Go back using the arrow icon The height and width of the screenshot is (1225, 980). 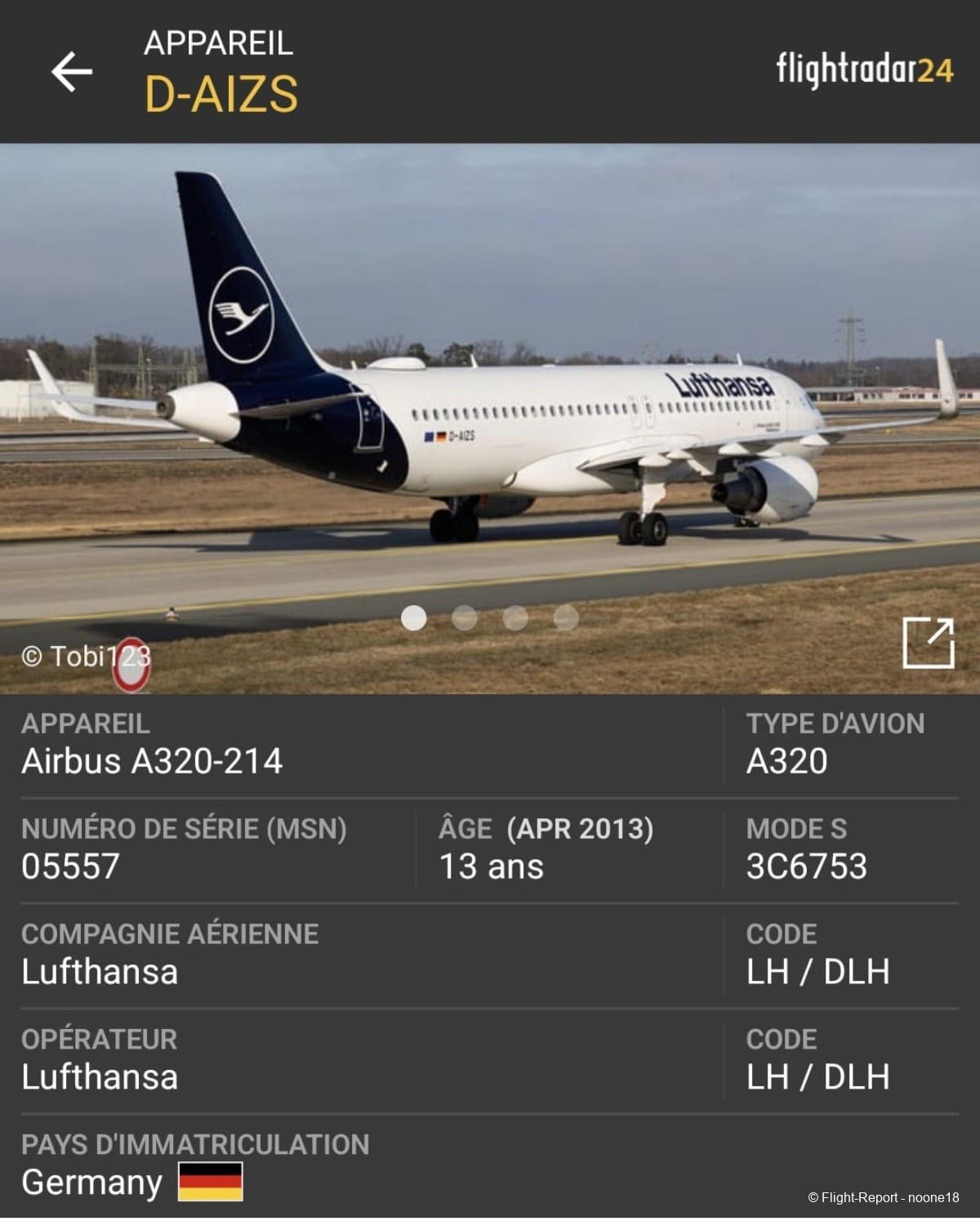point(72,71)
